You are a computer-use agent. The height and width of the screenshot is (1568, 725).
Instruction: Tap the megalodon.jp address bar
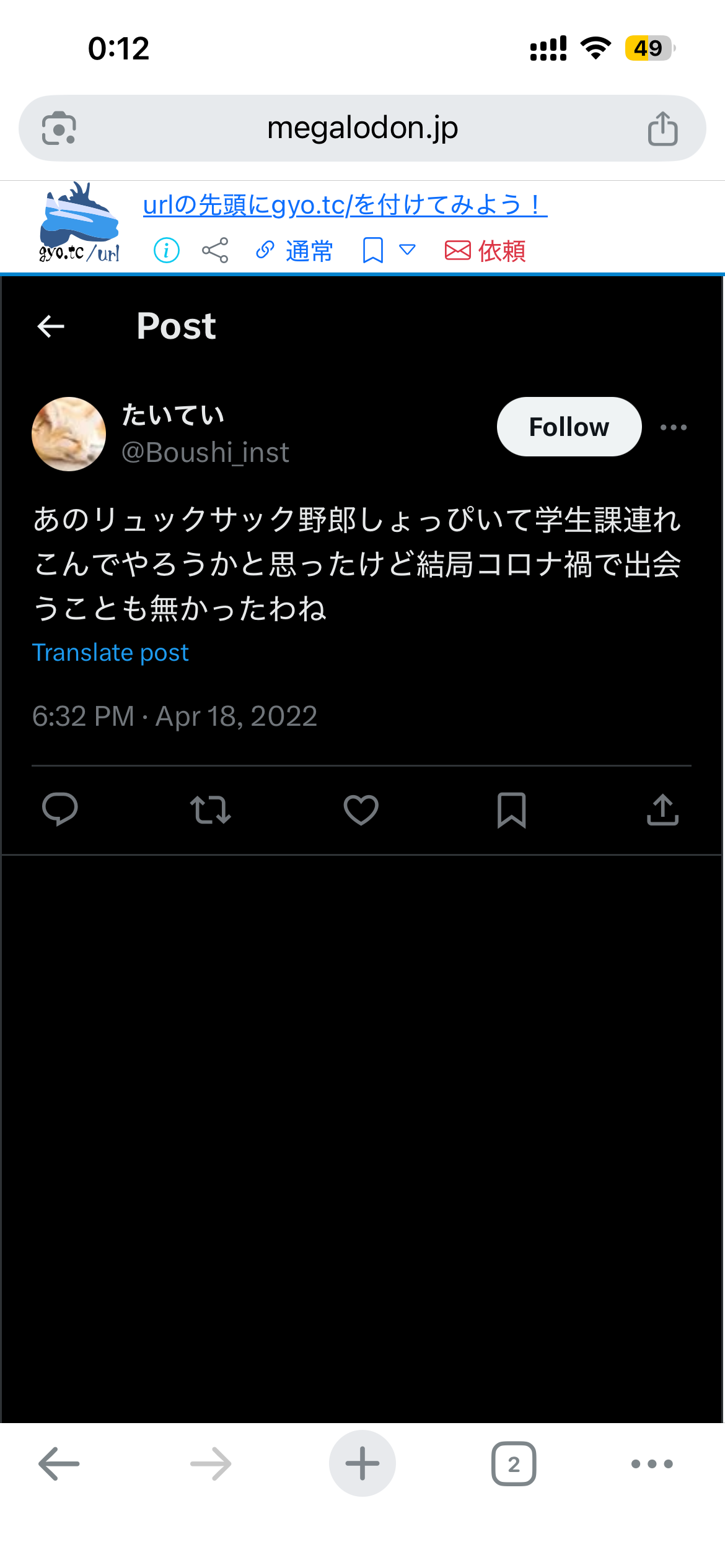coord(362,128)
